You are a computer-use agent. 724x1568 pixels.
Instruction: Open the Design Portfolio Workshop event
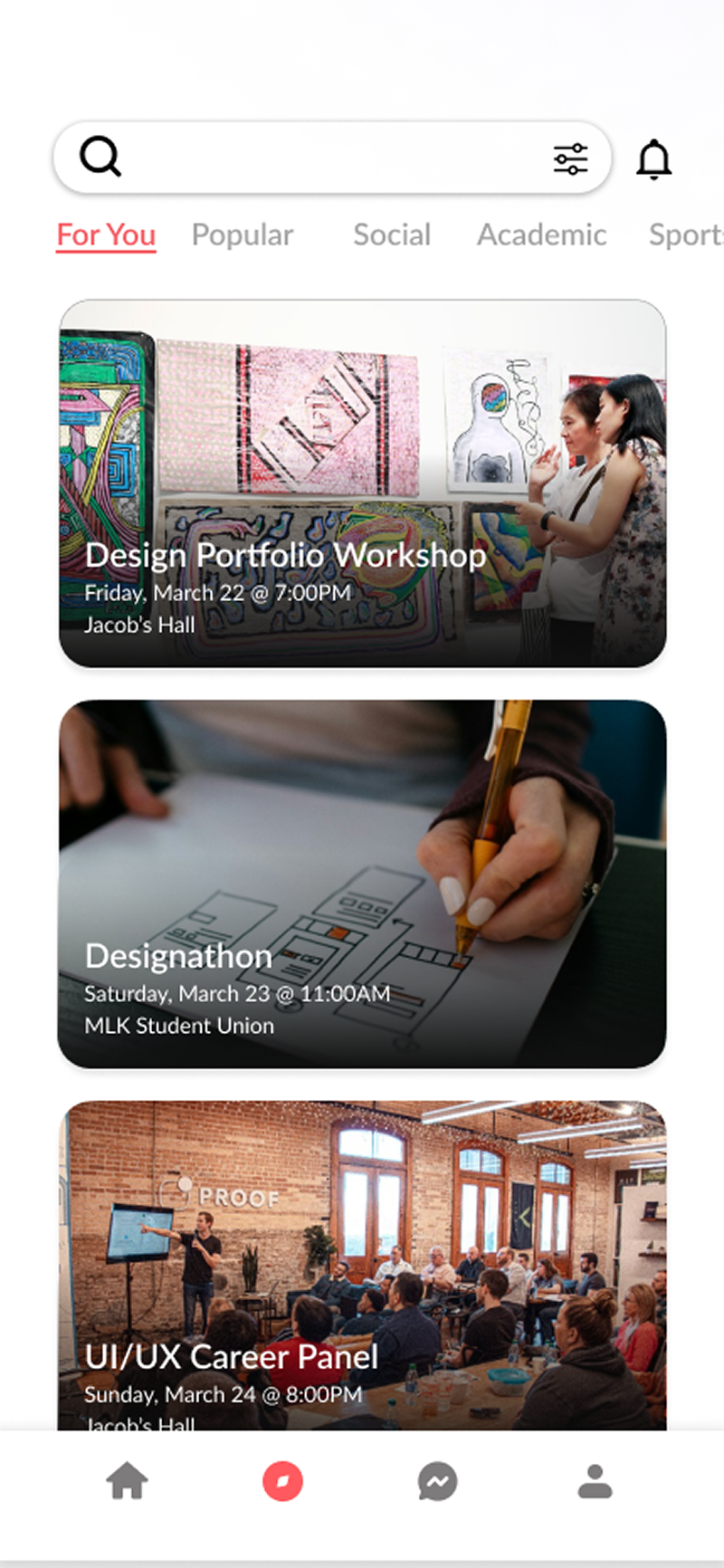tap(362, 483)
